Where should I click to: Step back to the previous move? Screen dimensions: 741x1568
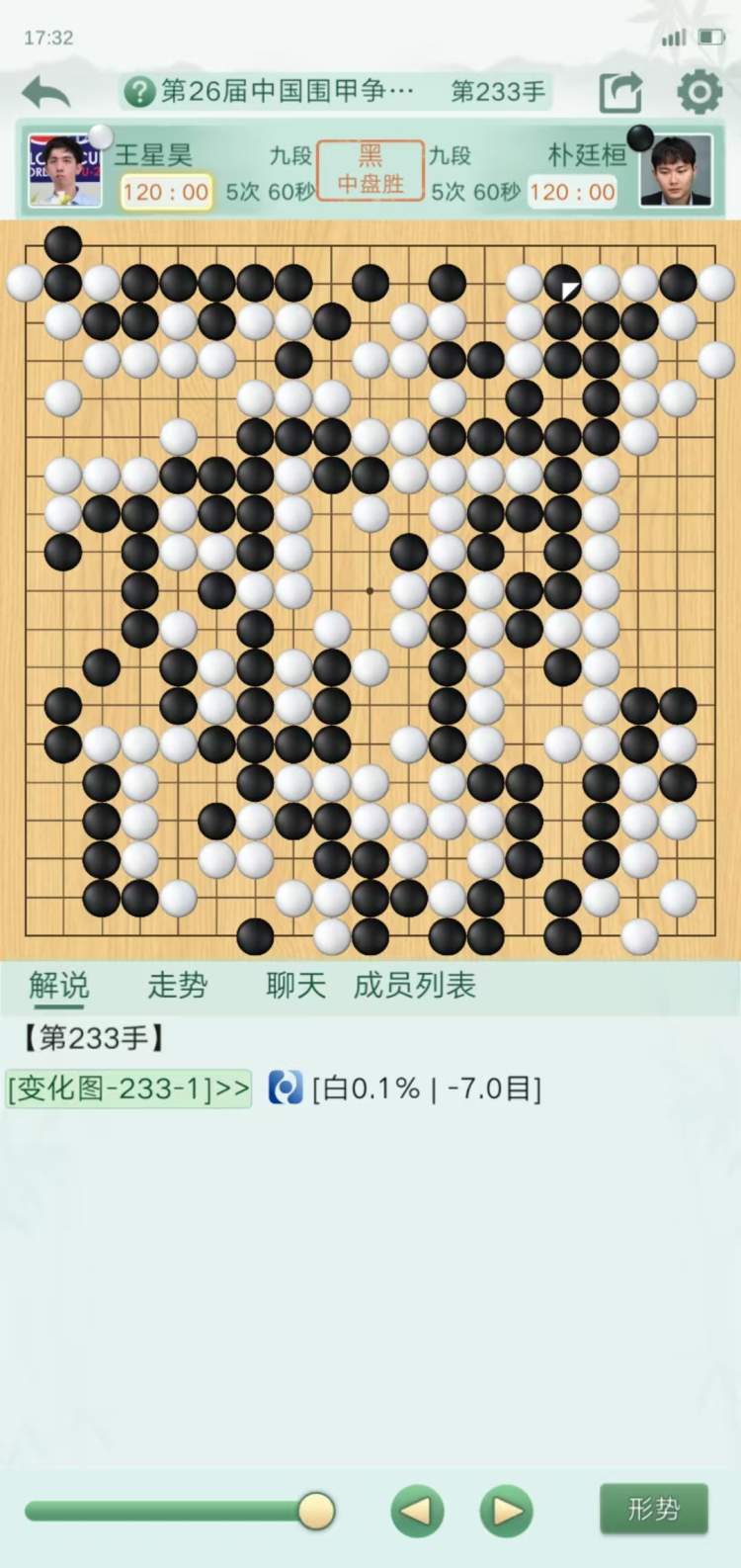(417, 1511)
